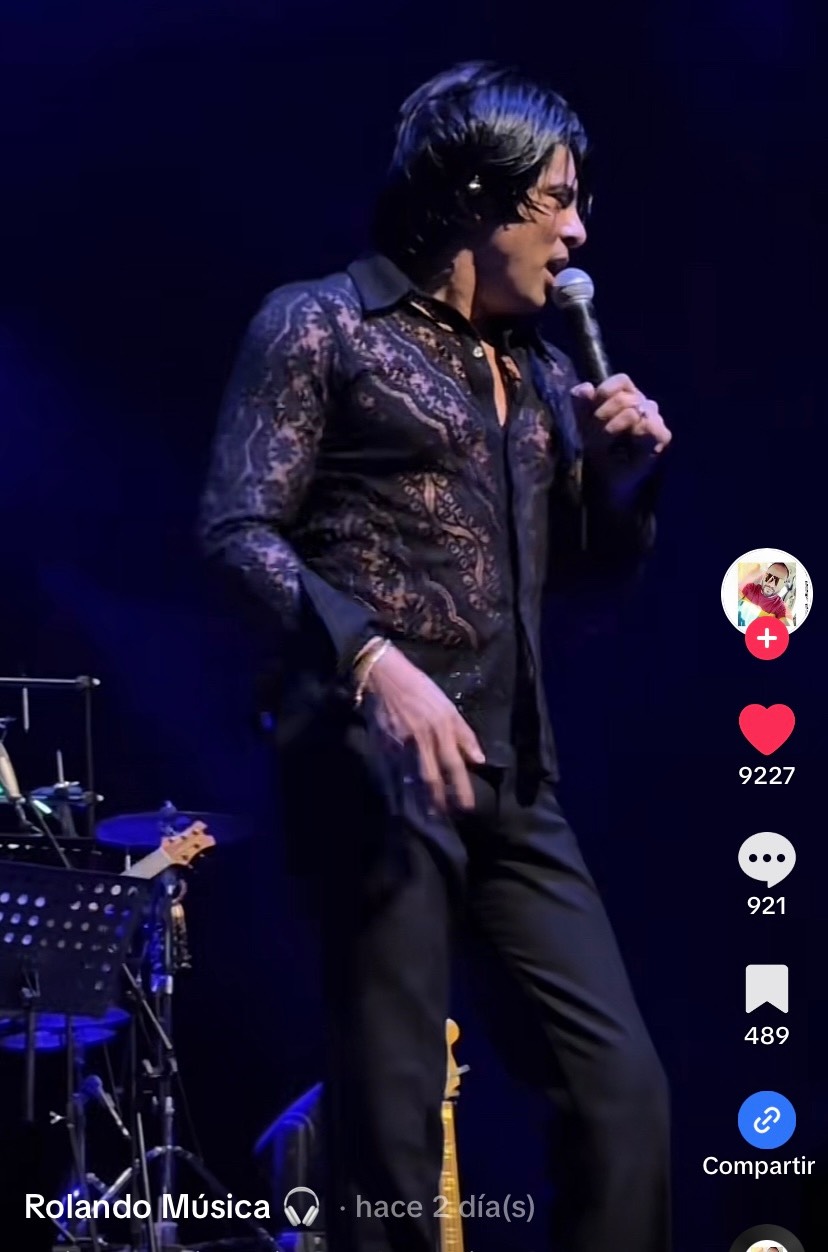Follow the creator with the plus button
The image size is (828, 1252).
[x=766, y=639]
